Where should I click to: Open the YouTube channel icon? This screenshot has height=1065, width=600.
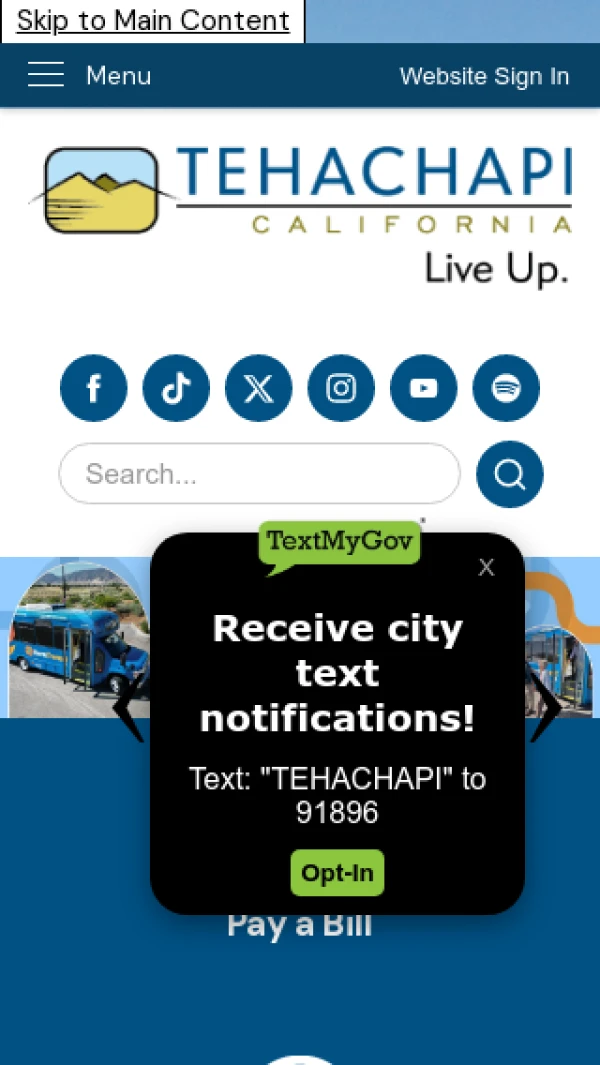[x=424, y=388]
